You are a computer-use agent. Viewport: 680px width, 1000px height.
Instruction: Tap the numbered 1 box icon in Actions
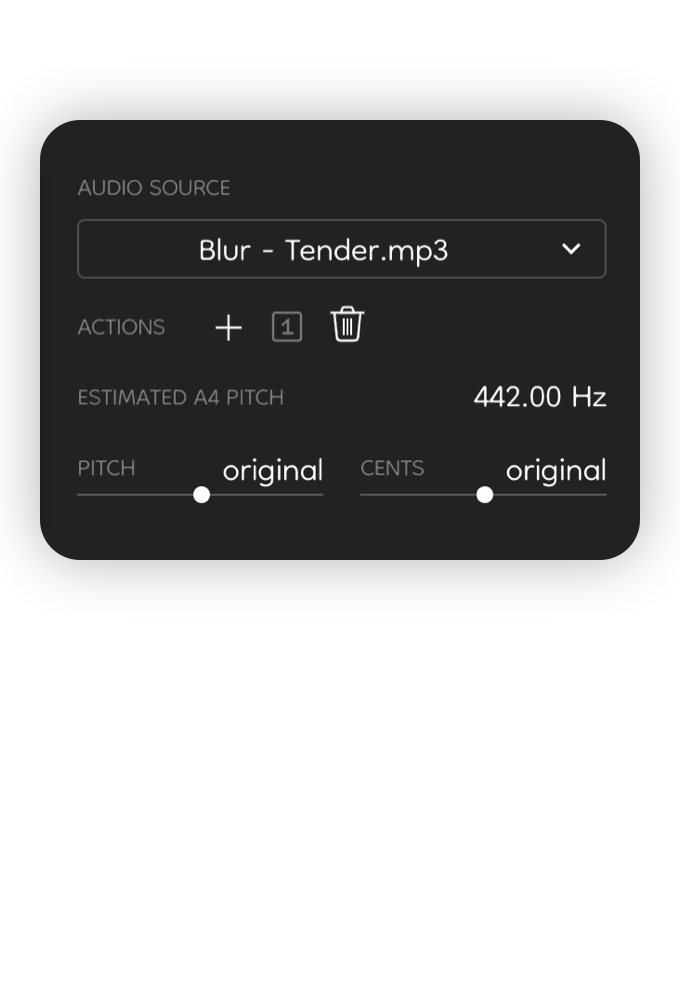(x=287, y=327)
